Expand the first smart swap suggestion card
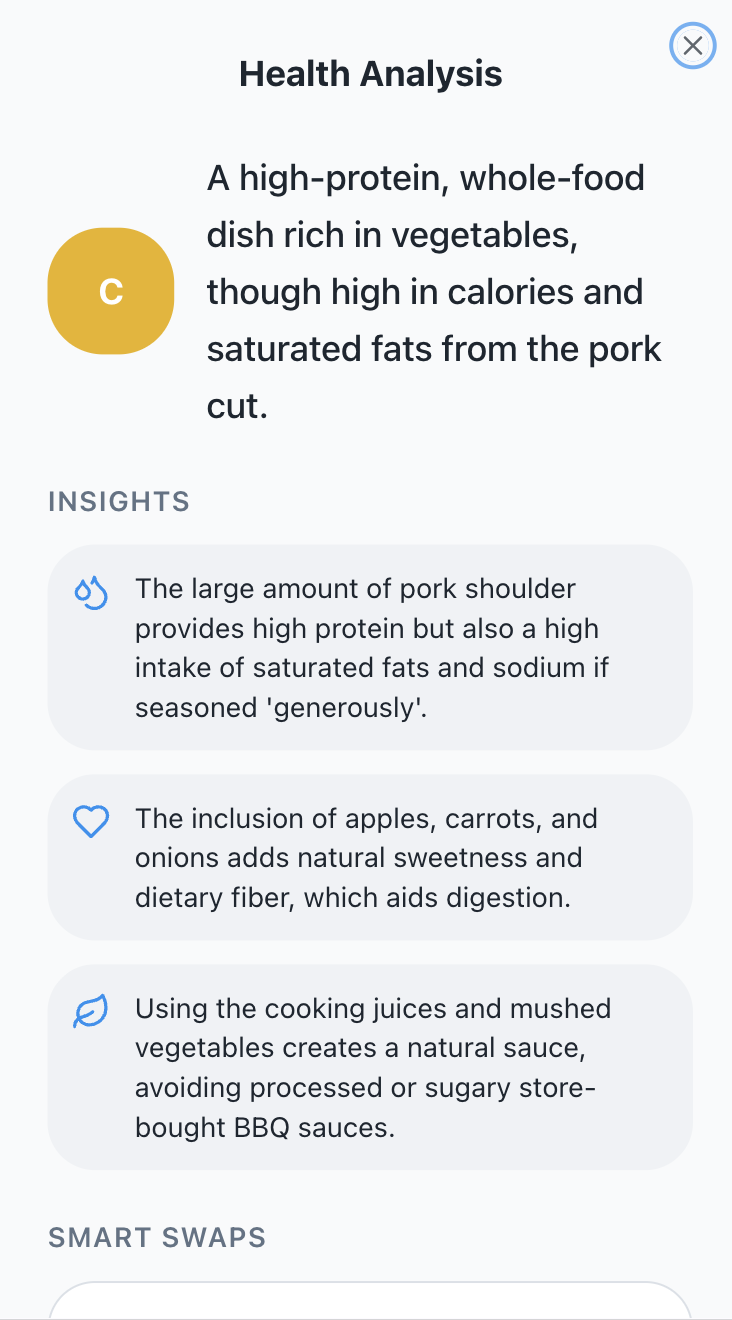The width and height of the screenshot is (732, 1320). point(369,1300)
